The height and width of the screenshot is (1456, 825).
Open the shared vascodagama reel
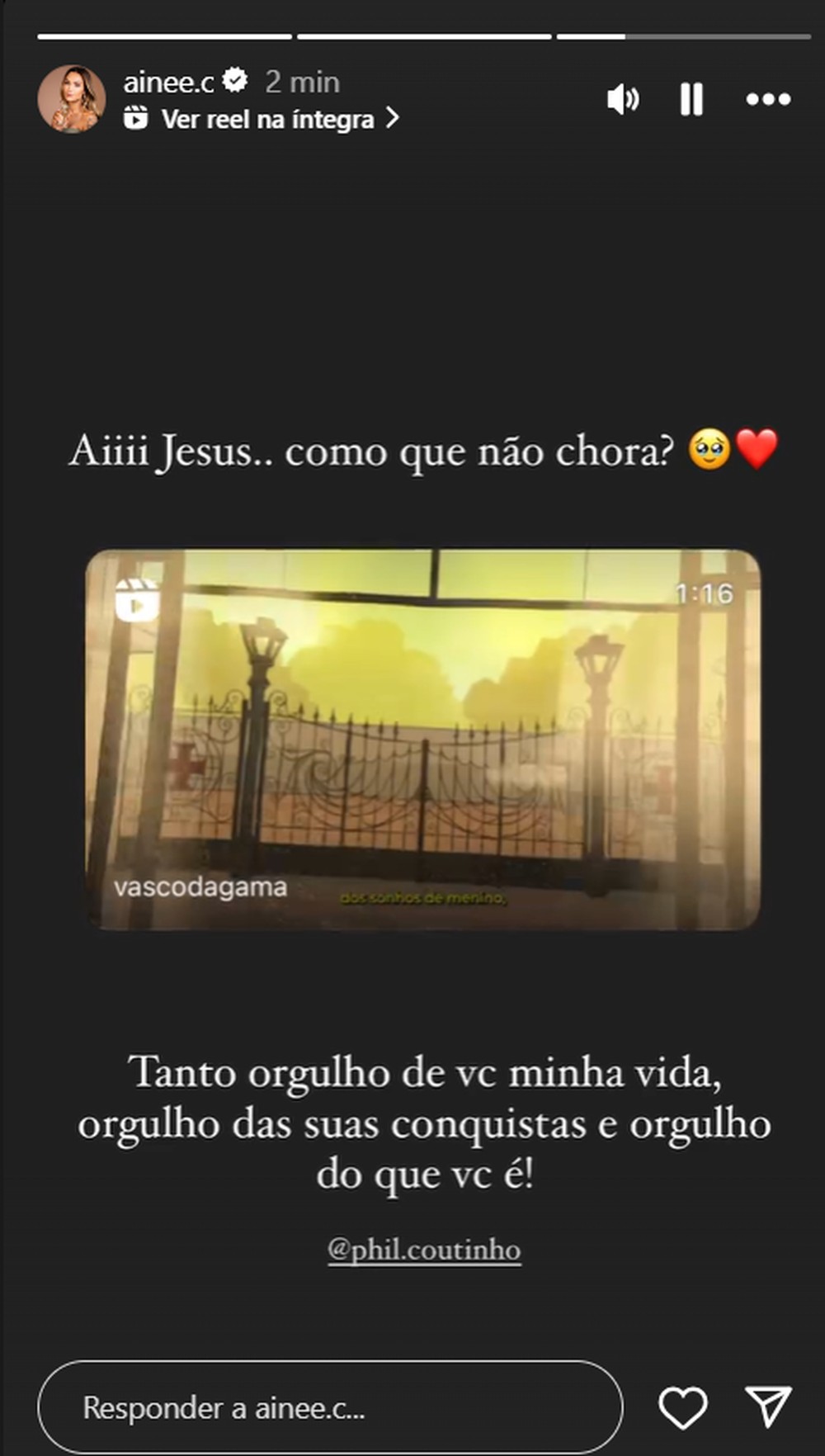coord(422,739)
